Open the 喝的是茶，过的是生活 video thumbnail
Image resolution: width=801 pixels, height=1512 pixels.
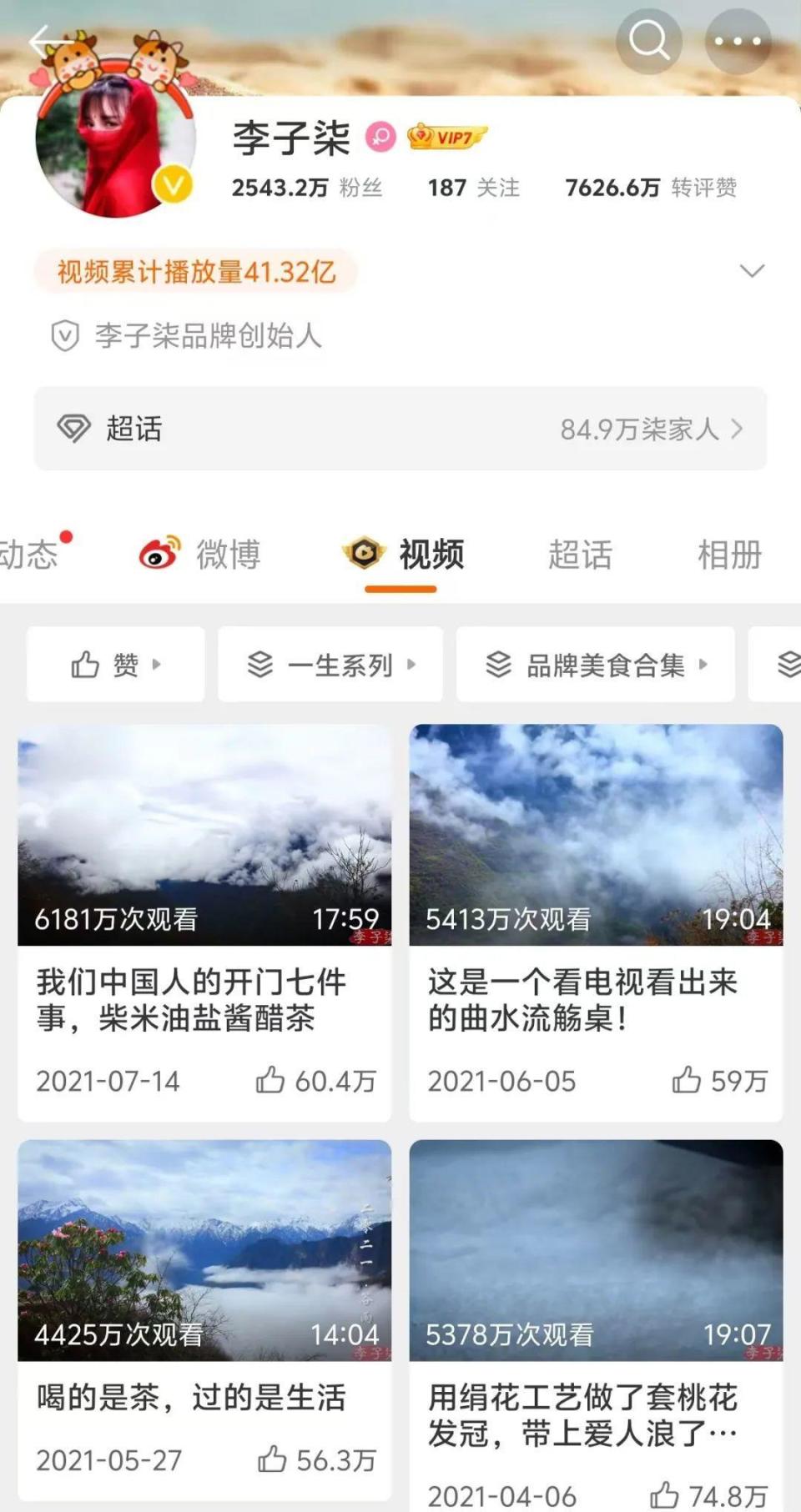tap(205, 1253)
